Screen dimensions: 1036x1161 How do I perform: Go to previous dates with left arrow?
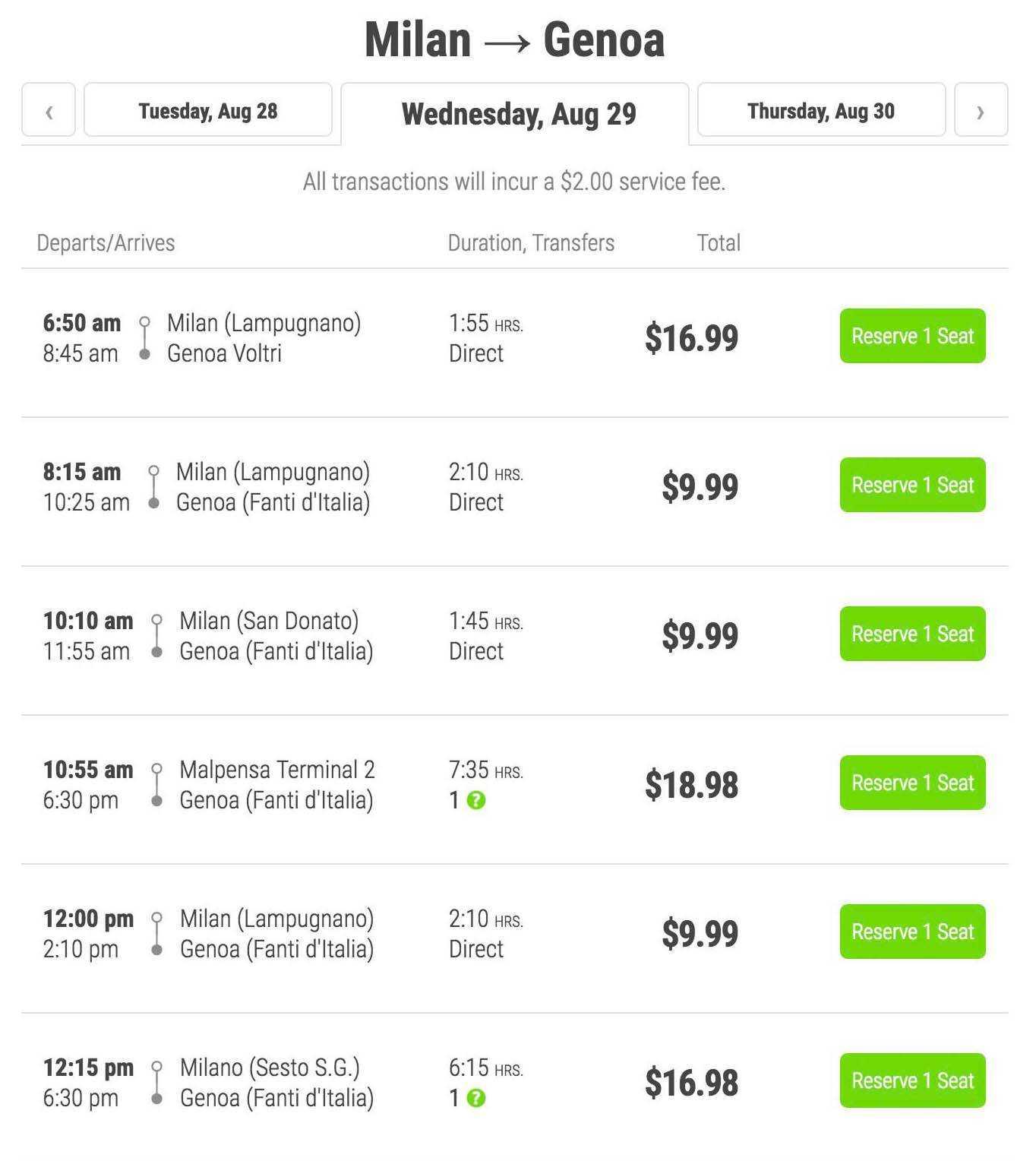(49, 111)
